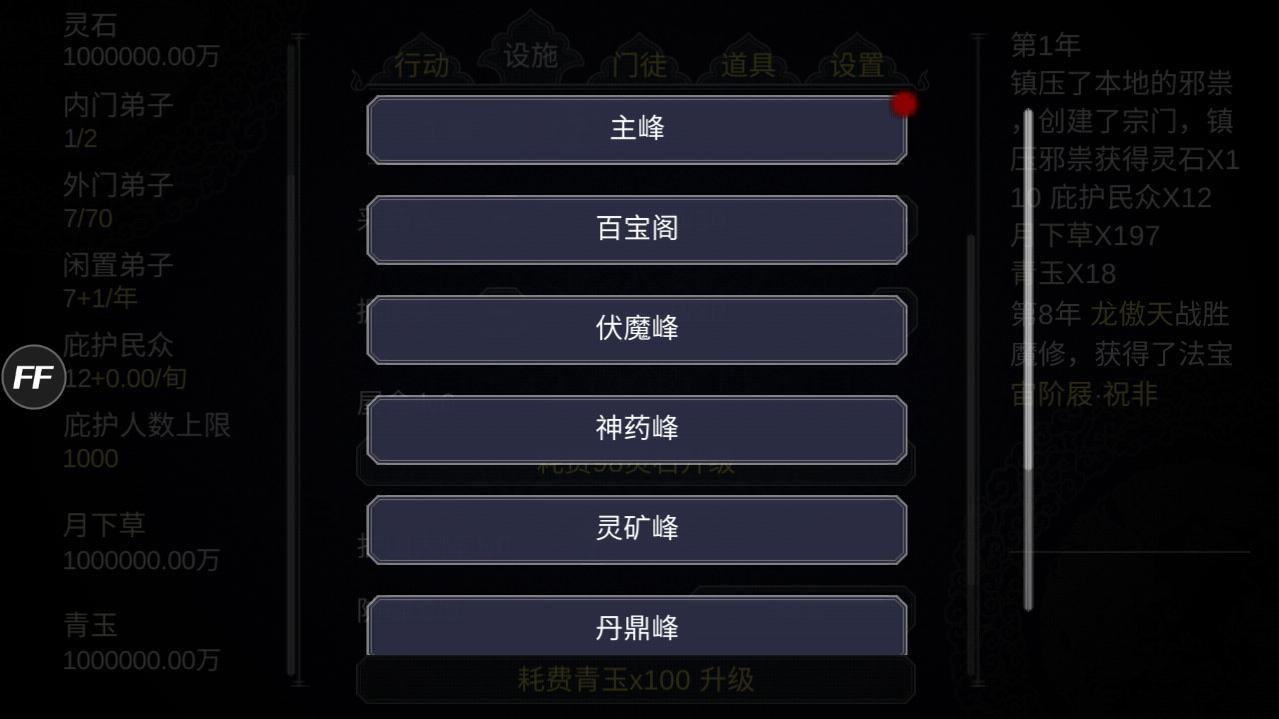Tap the FF fast-forward floating button
This screenshot has height=719, width=1279.
(x=33, y=378)
